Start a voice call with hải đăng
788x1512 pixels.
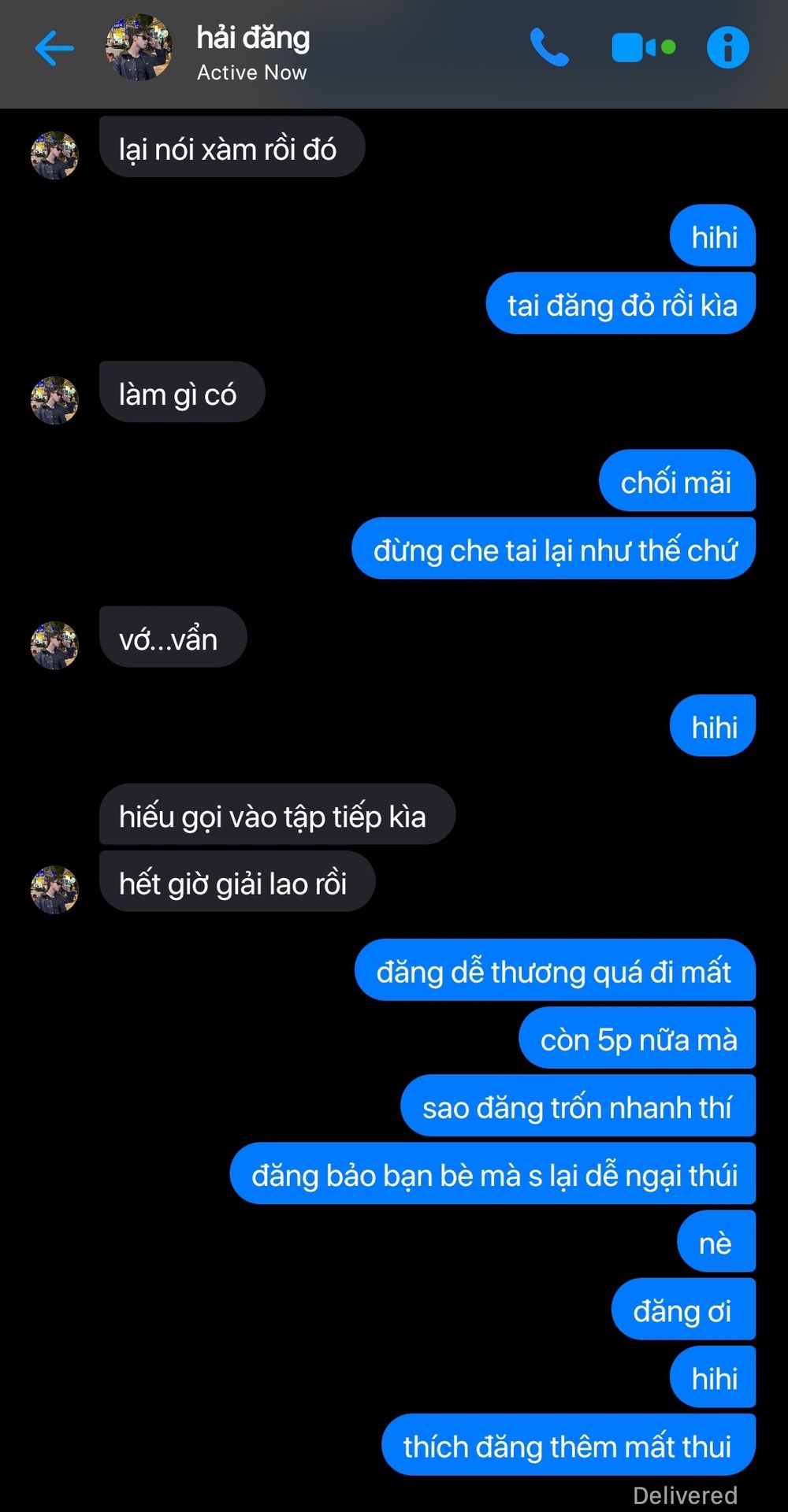[x=549, y=47]
